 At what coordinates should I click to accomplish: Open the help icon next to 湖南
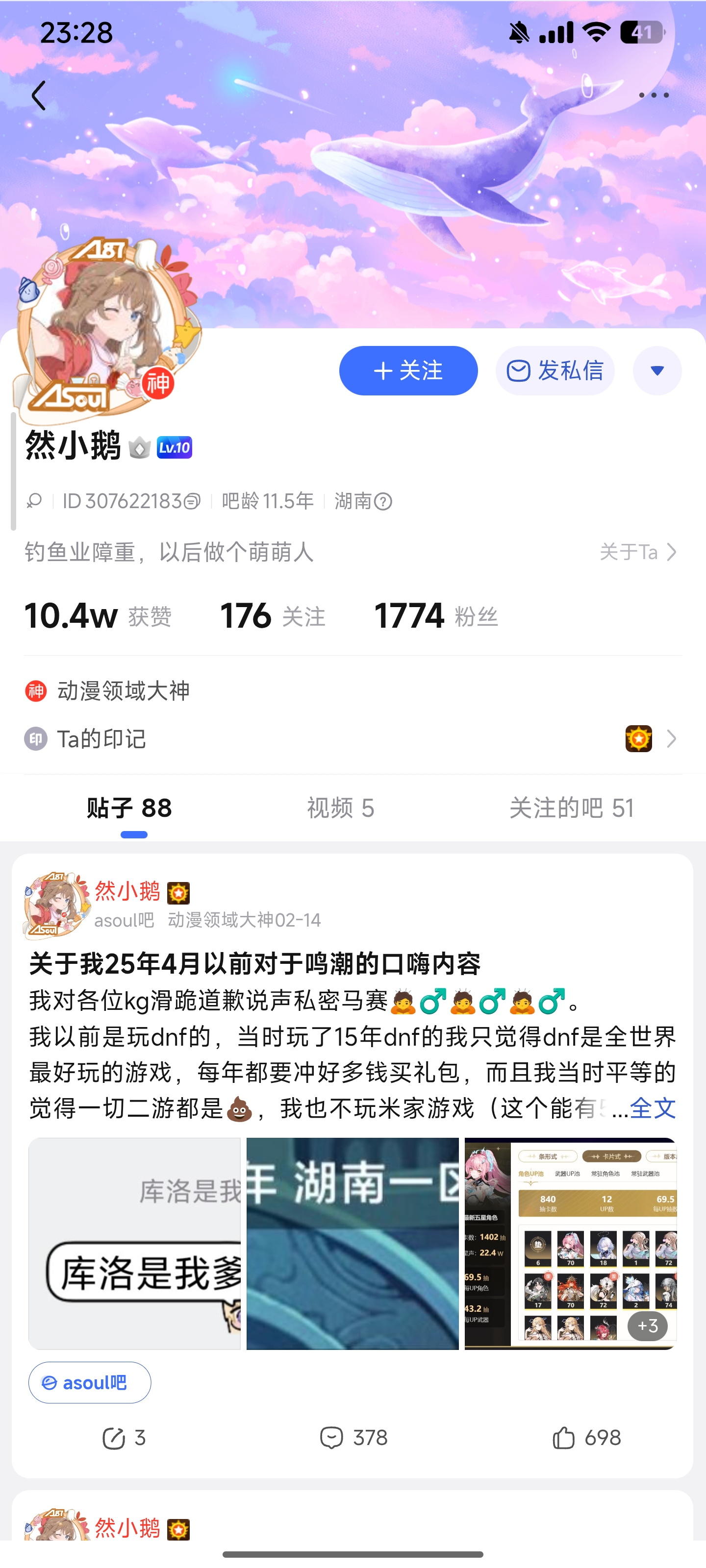[x=383, y=502]
